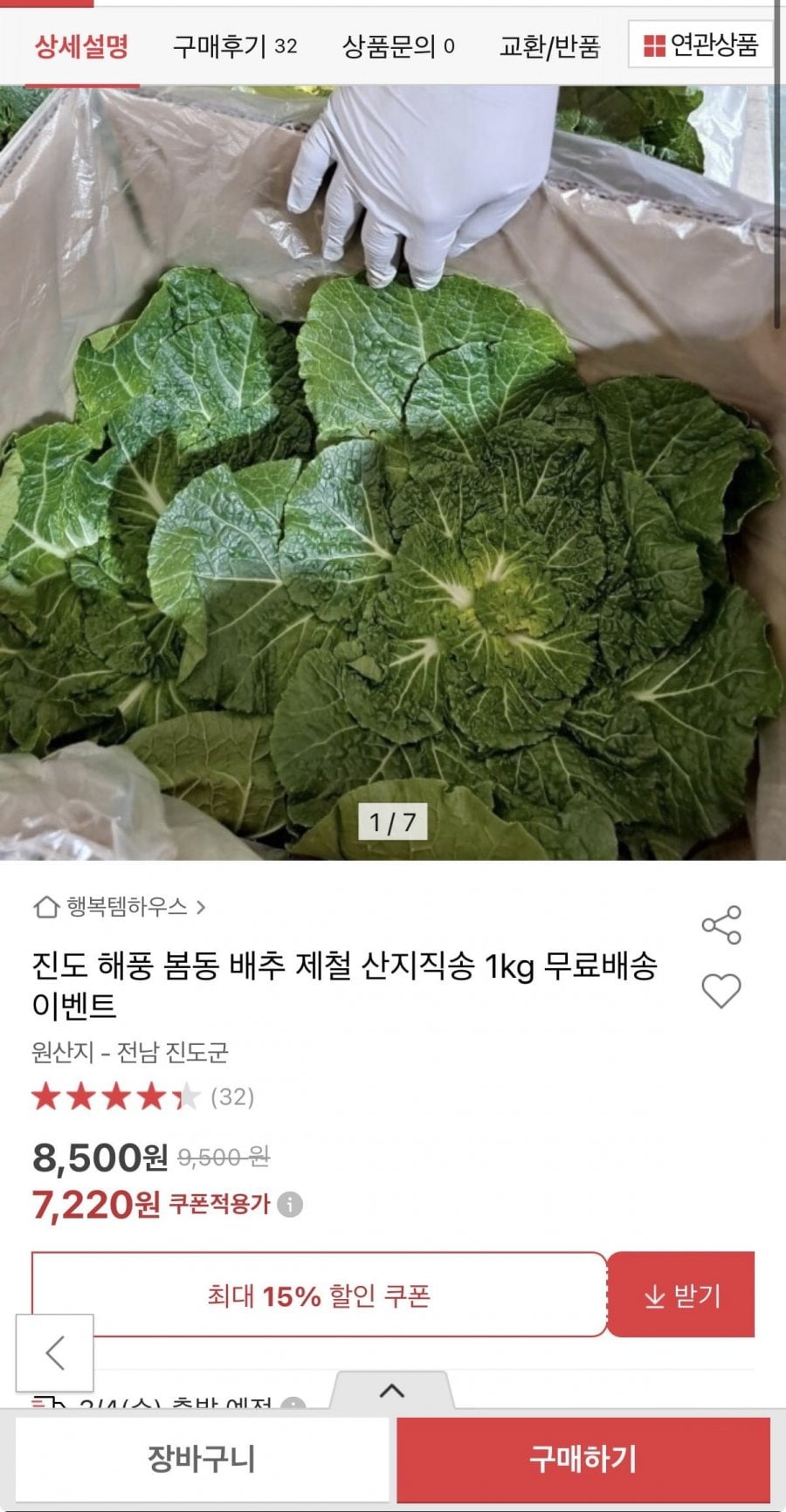Tap 받기 to download the coupon
Image resolution: width=786 pixels, height=1512 pixels.
681,1296
